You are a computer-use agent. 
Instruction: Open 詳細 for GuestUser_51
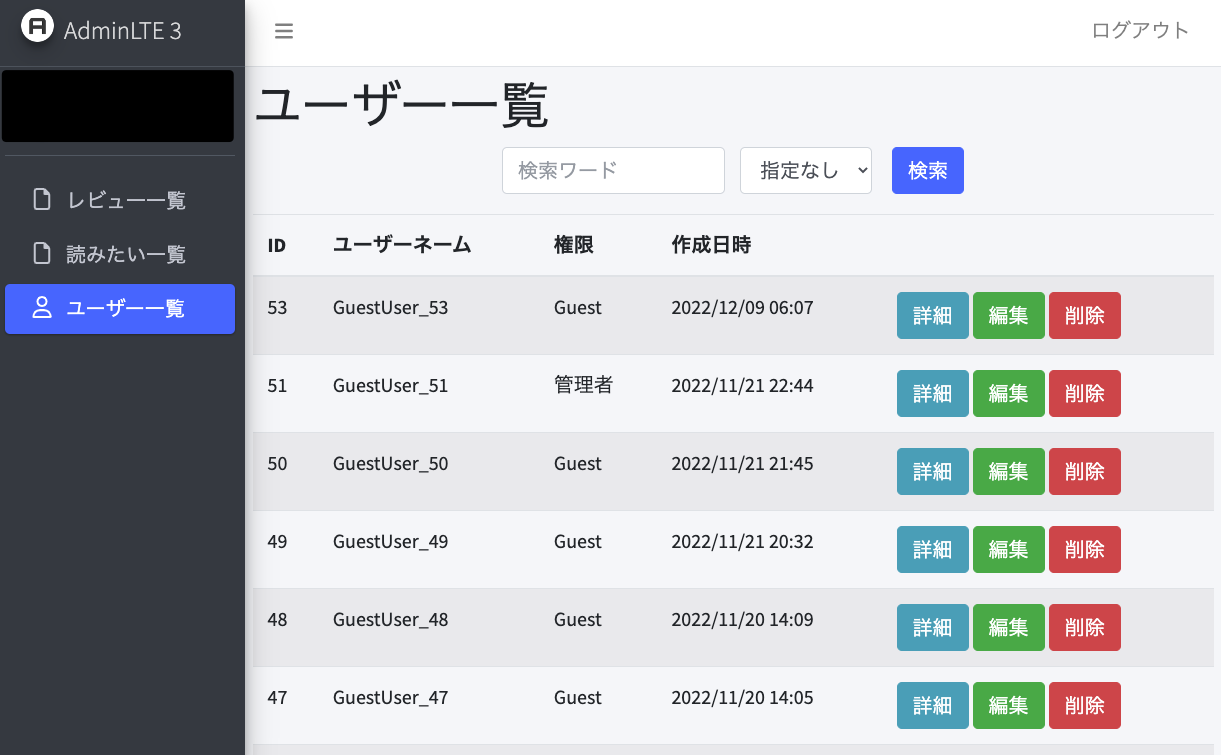click(932, 394)
